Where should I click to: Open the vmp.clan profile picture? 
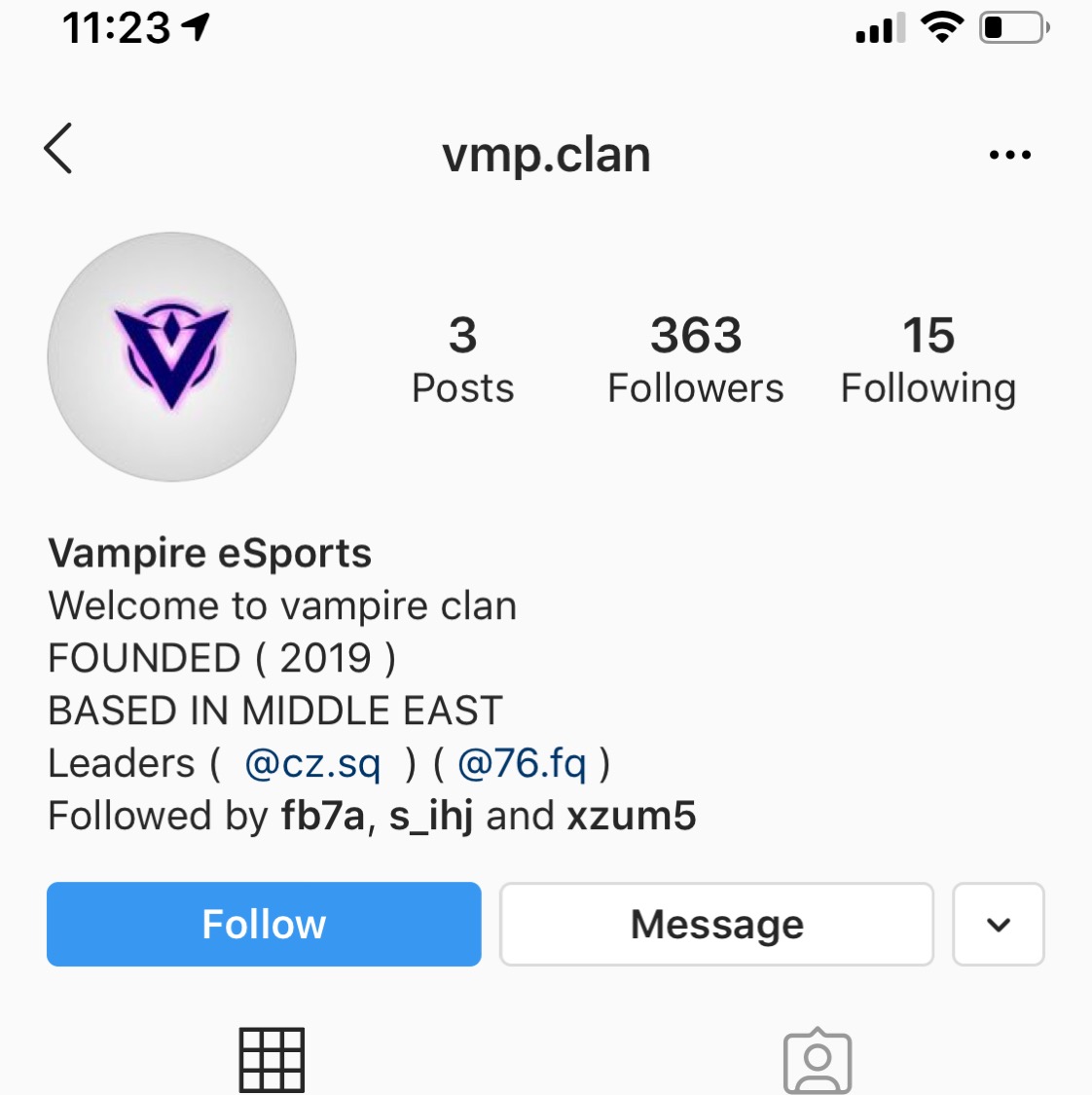[x=172, y=356]
